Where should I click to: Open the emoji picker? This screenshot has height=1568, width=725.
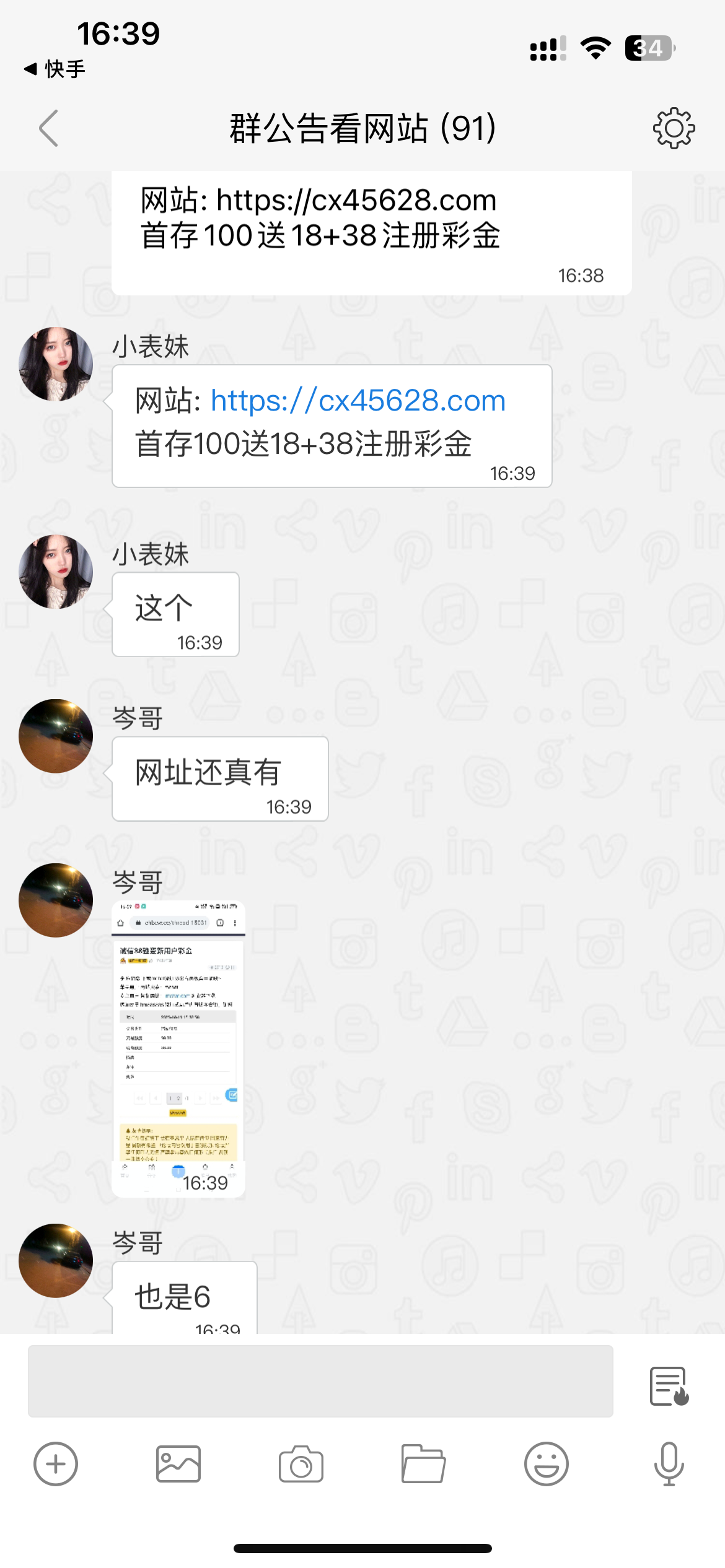pyautogui.click(x=546, y=1464)
